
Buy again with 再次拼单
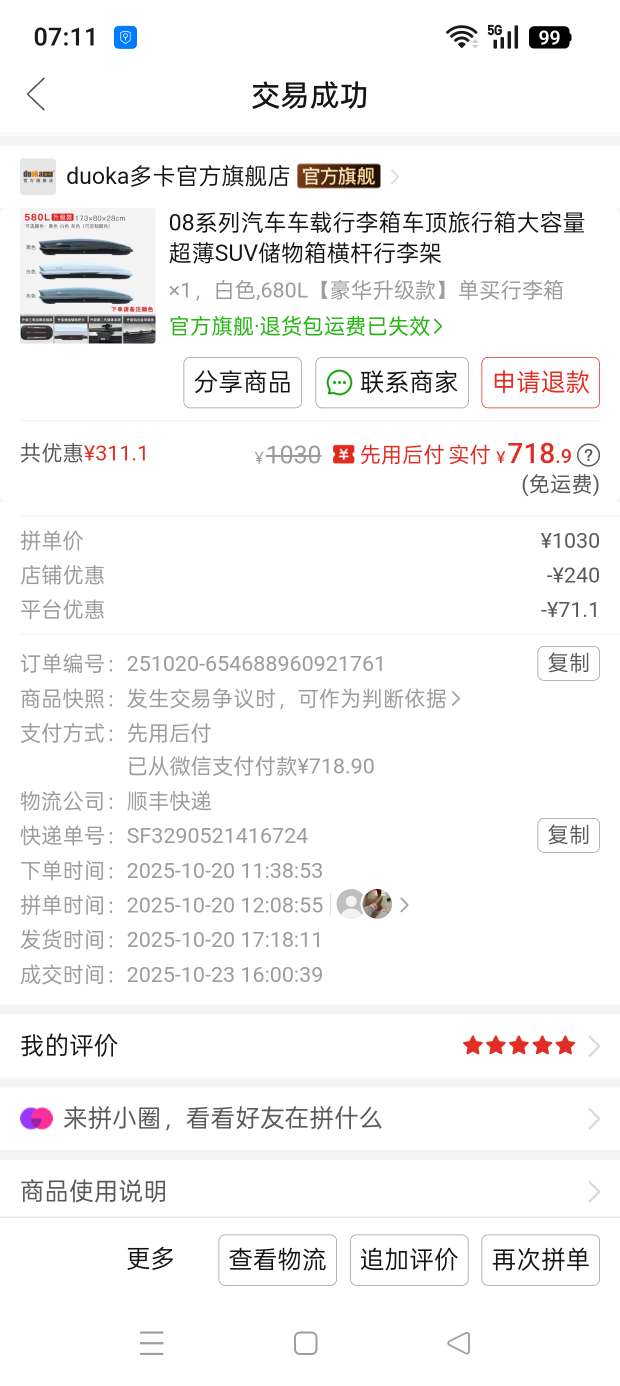point(540,1260)
